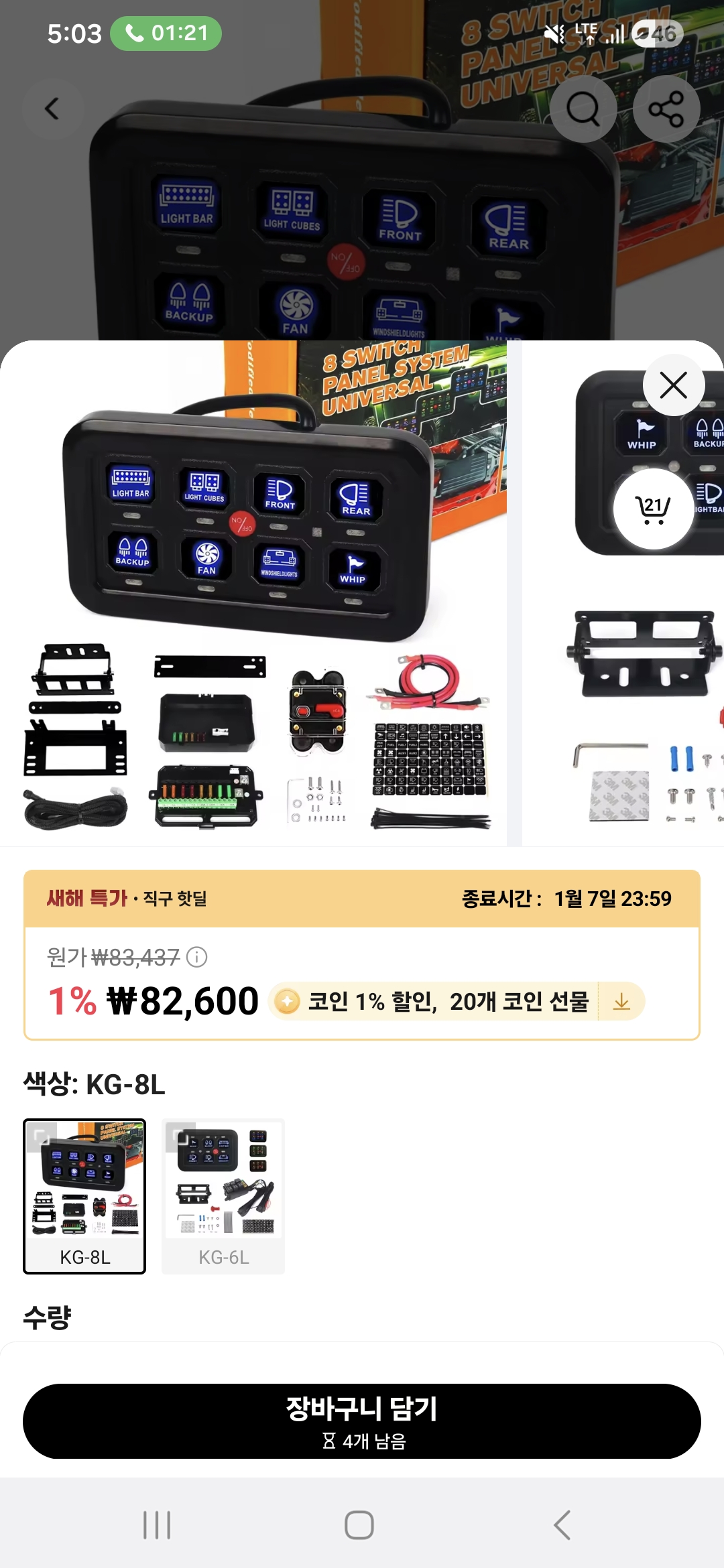Close the option selection sheet

(673, 385)
